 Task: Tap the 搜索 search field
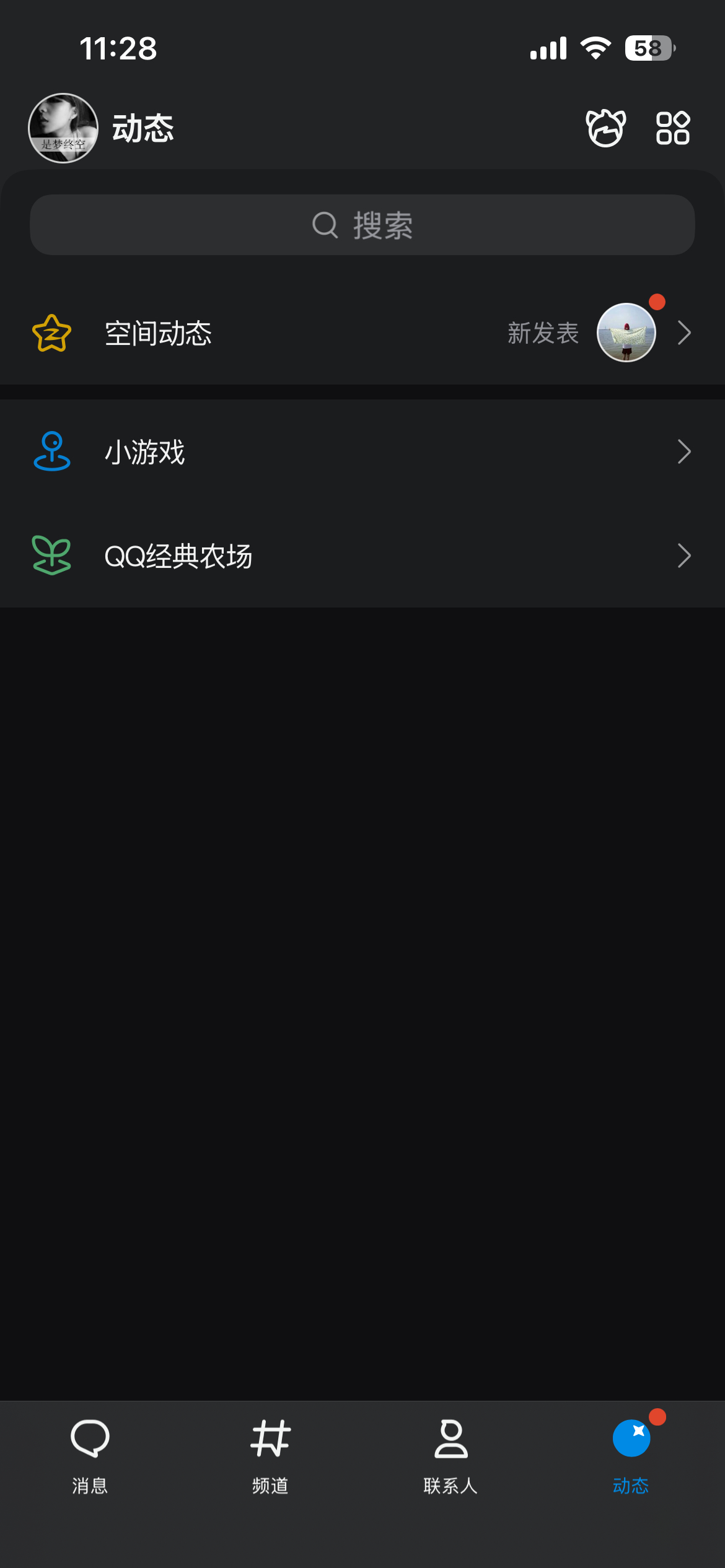pos(362,225)
